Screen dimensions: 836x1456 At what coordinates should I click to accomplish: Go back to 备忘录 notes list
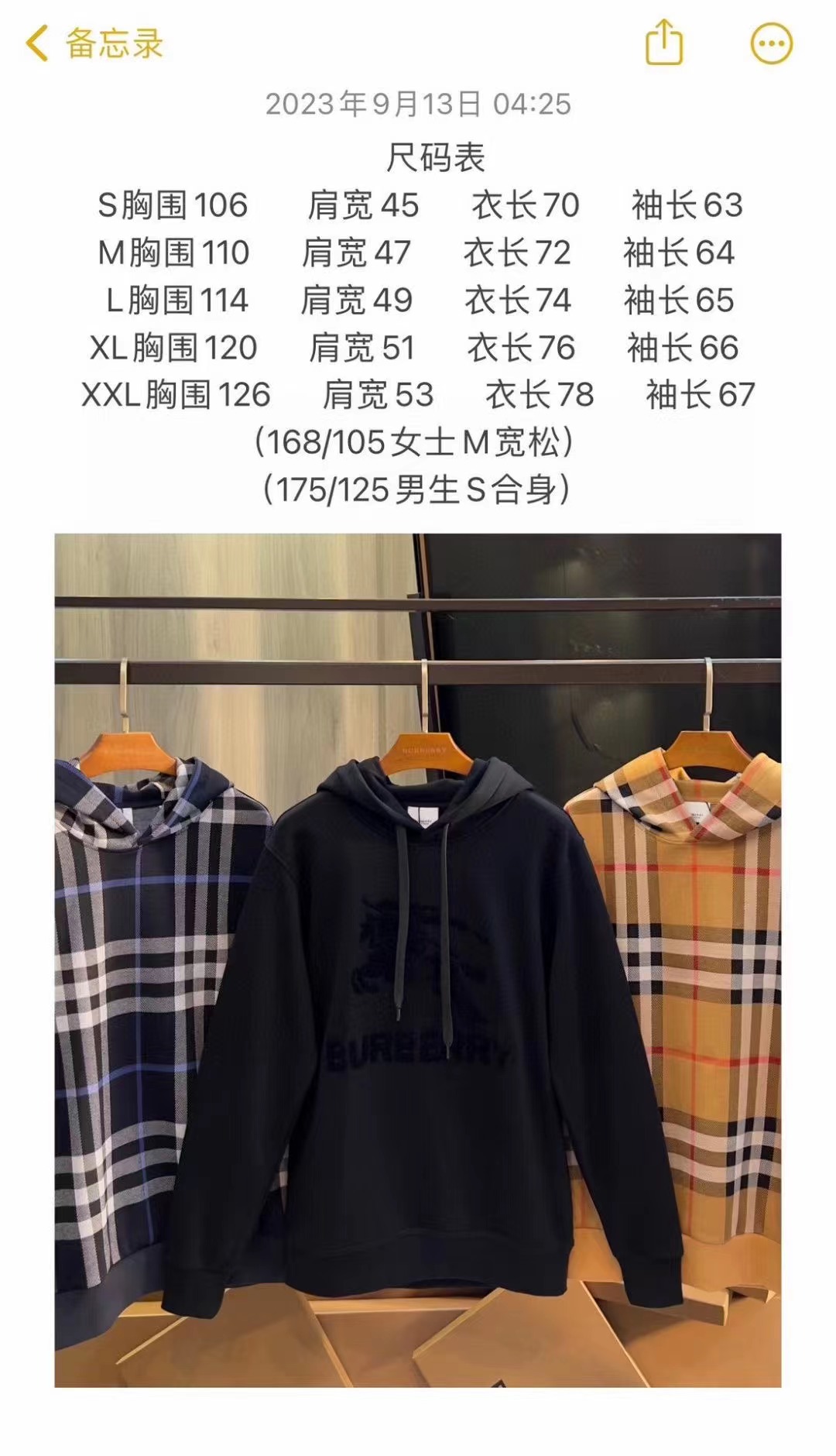[x=94, y=43]
